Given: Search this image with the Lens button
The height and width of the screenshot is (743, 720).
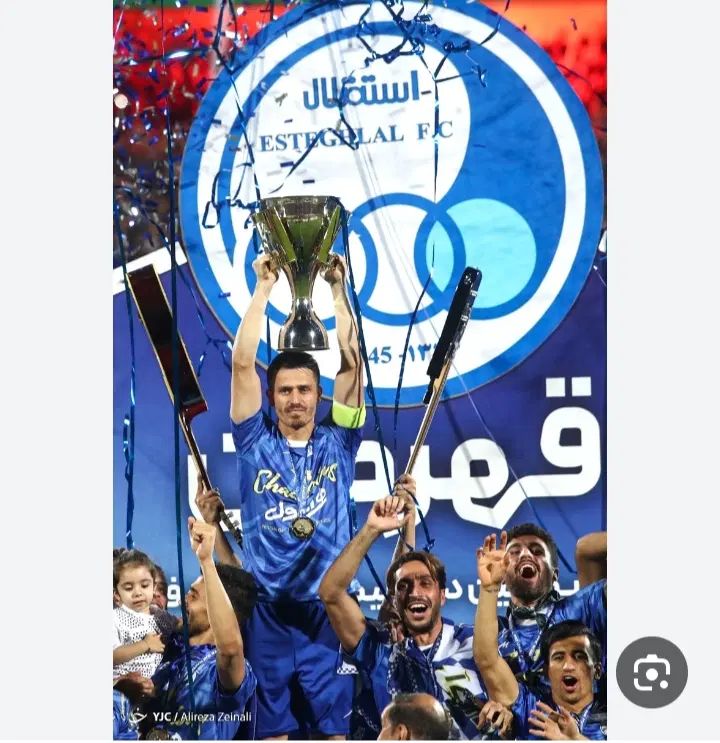Looking at the screenshot, I should click(x=651, y=672).
